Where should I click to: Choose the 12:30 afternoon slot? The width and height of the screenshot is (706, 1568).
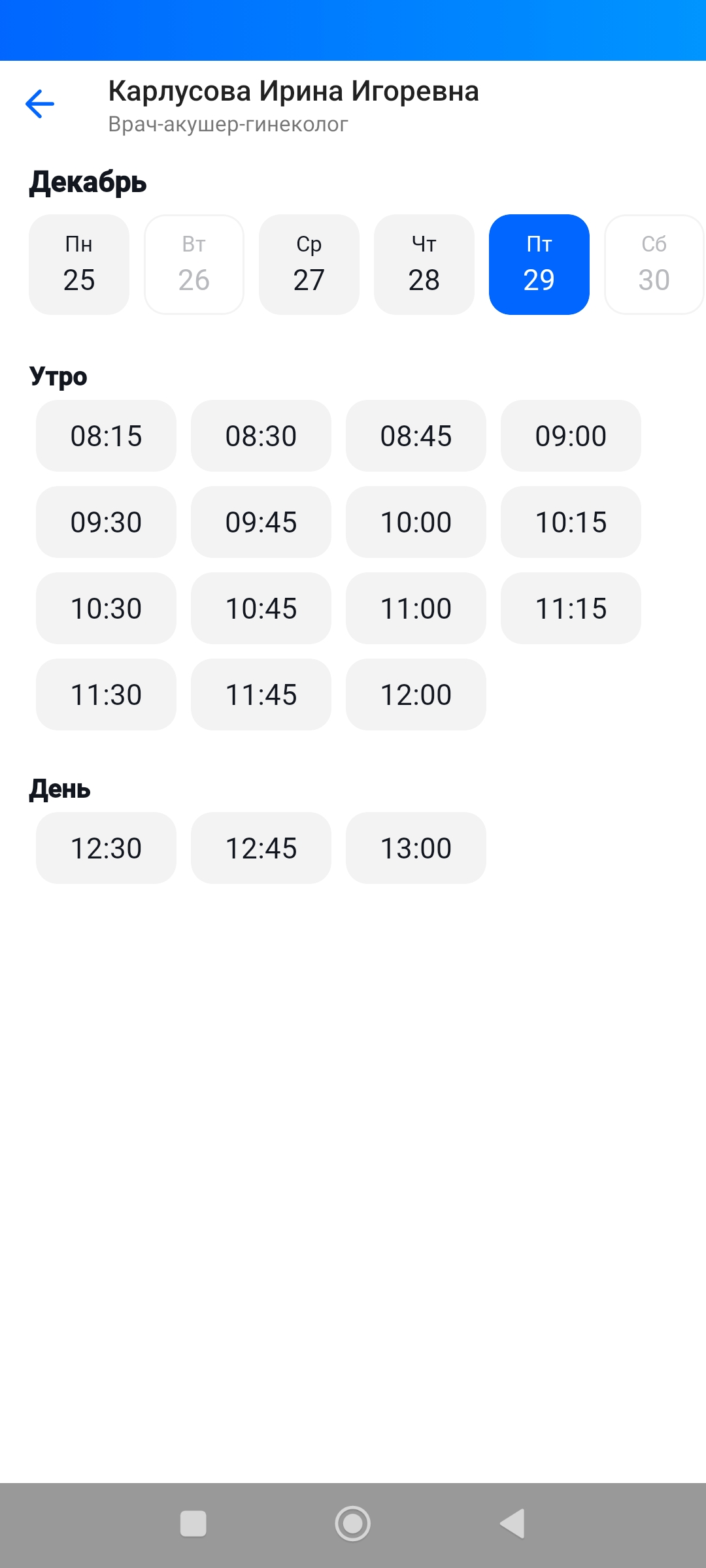pyautogui.click(x=106, y=848)
